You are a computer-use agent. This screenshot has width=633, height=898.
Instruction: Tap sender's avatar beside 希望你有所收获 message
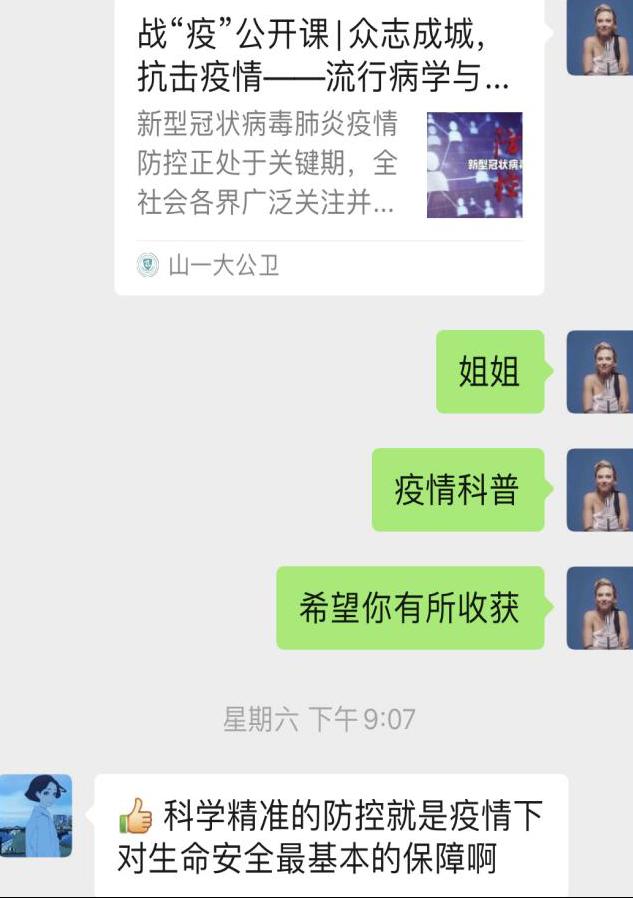[x=599, y=608]
